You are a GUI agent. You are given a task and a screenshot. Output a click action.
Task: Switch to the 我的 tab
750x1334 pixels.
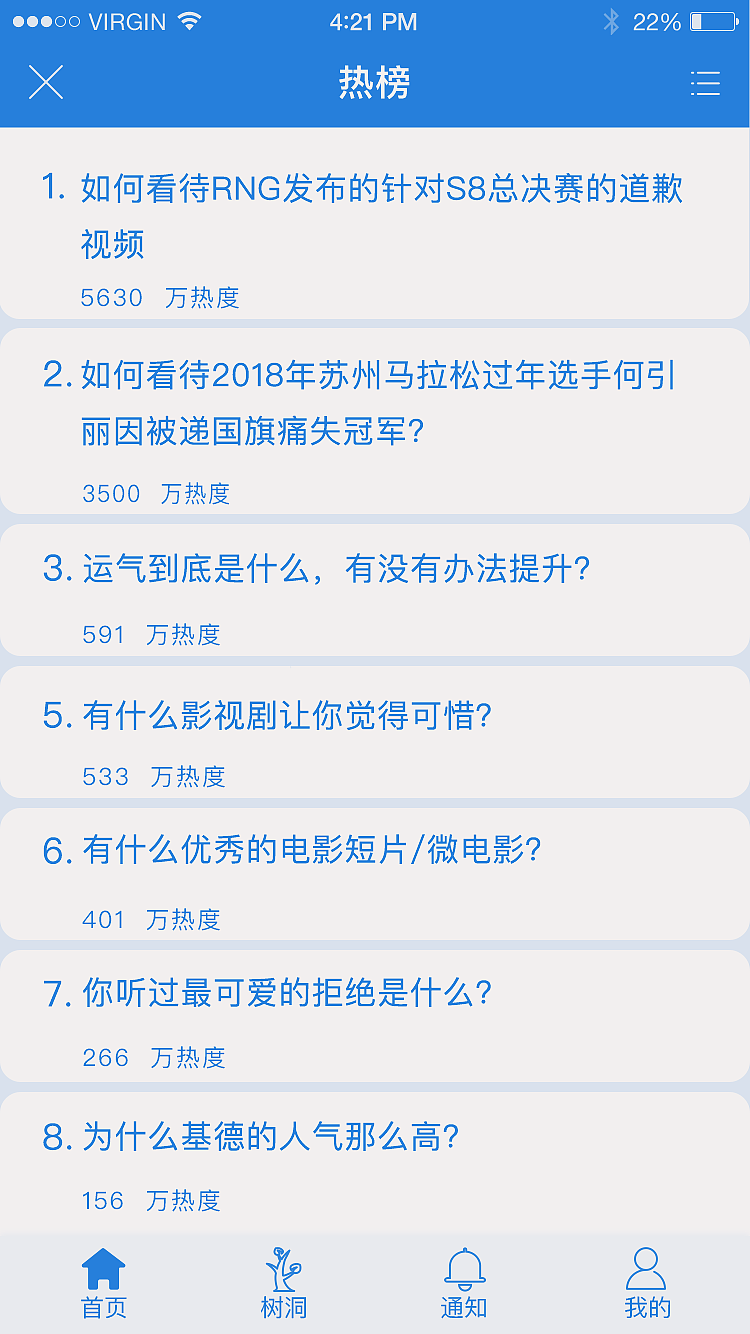[x=647, y=1283]
